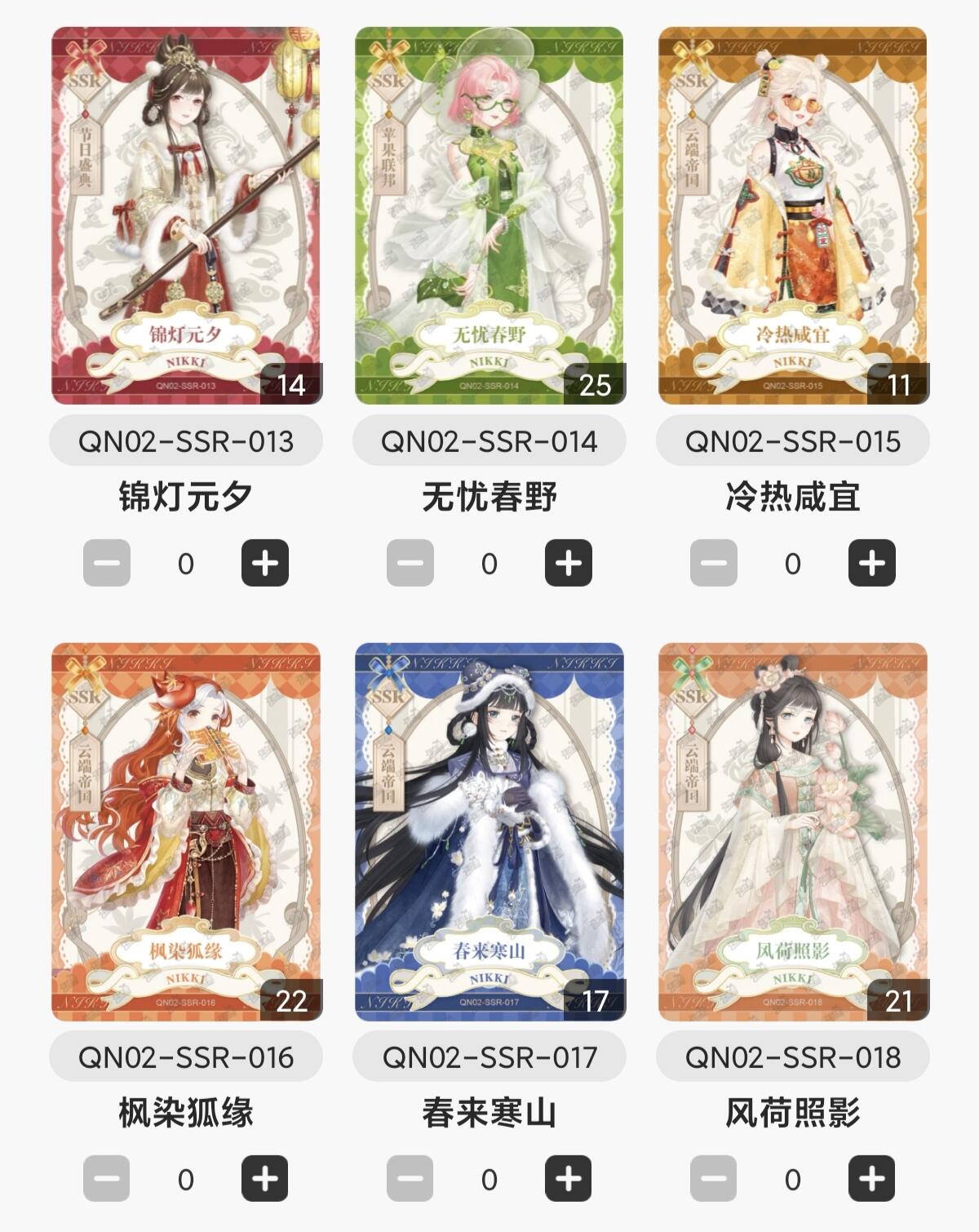979x1232 pixels.
Task: View the 风荷照影 card image
Action: pyautogui.click(x=793, y=832)
